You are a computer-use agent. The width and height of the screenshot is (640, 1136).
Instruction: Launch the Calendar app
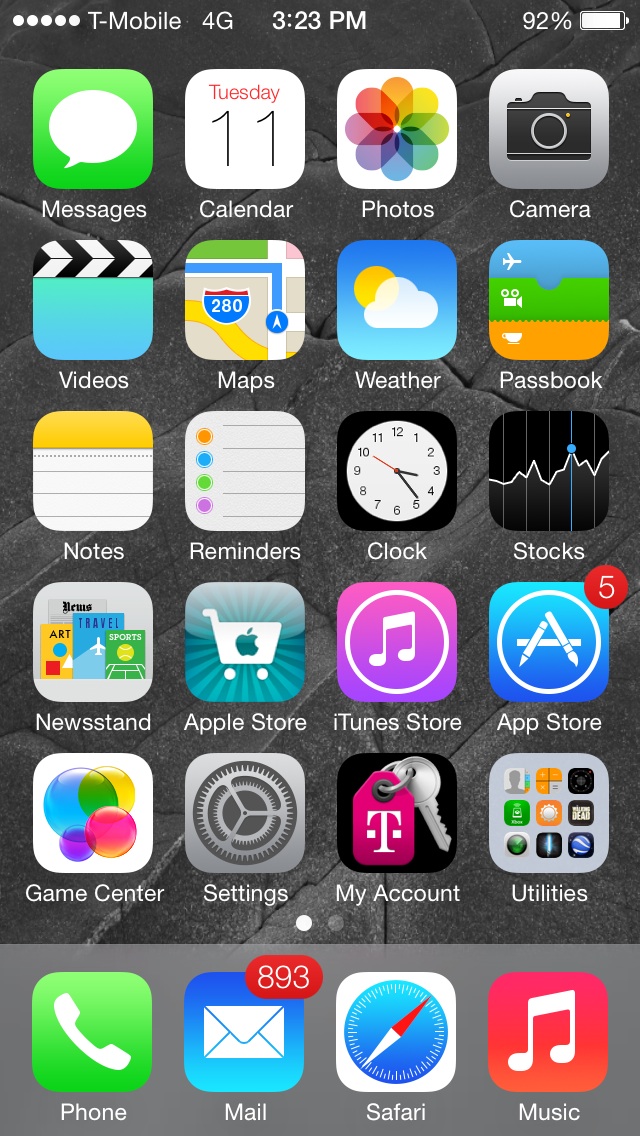click(245, 129)
